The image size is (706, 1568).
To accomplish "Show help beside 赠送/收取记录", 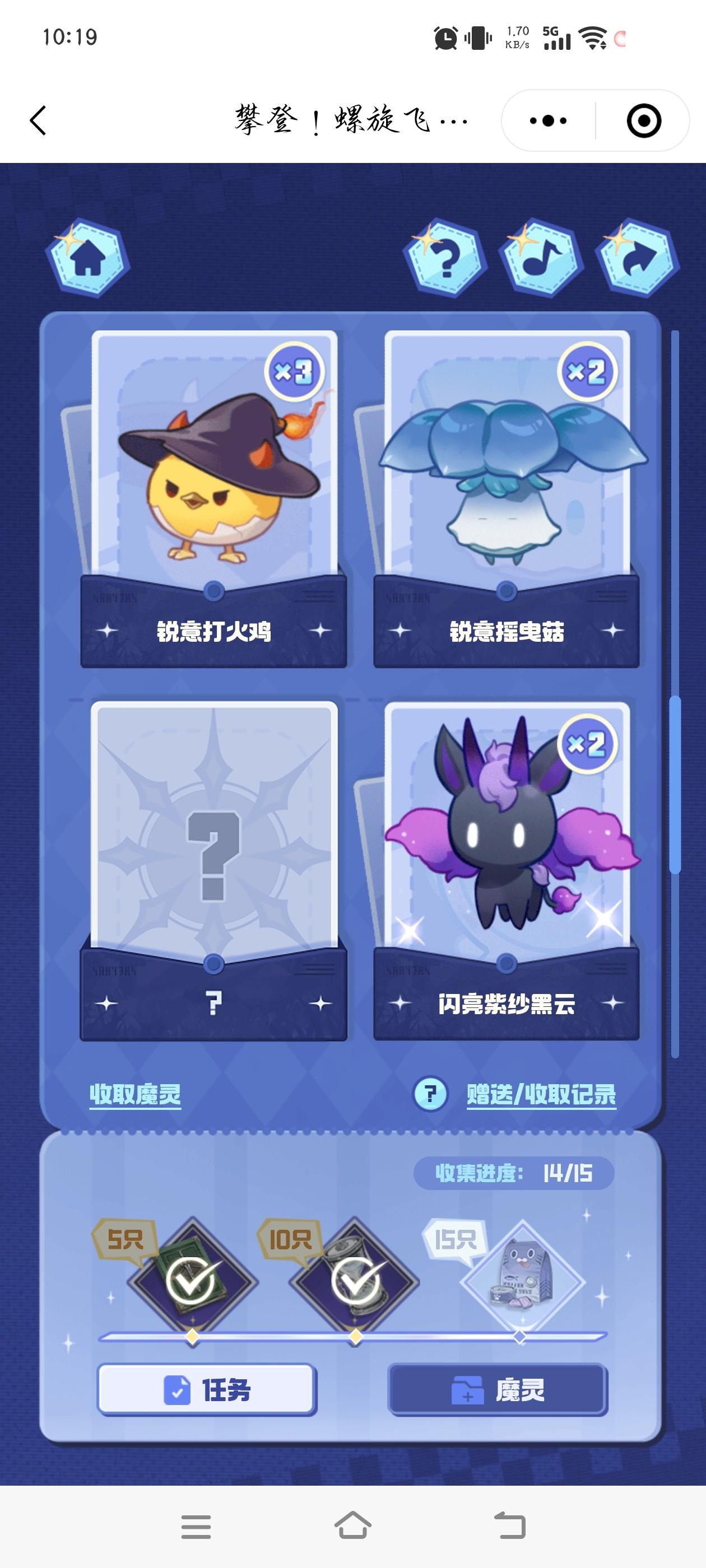I will pos(430,1094).
